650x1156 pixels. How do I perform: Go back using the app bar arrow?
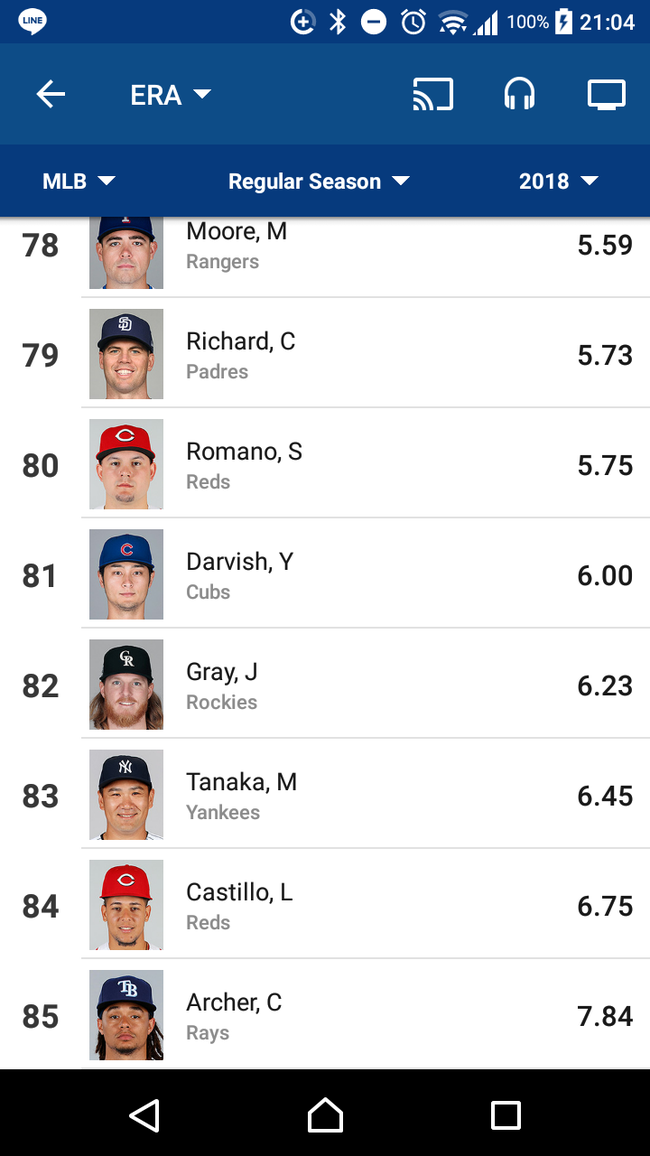click(50, 94)
